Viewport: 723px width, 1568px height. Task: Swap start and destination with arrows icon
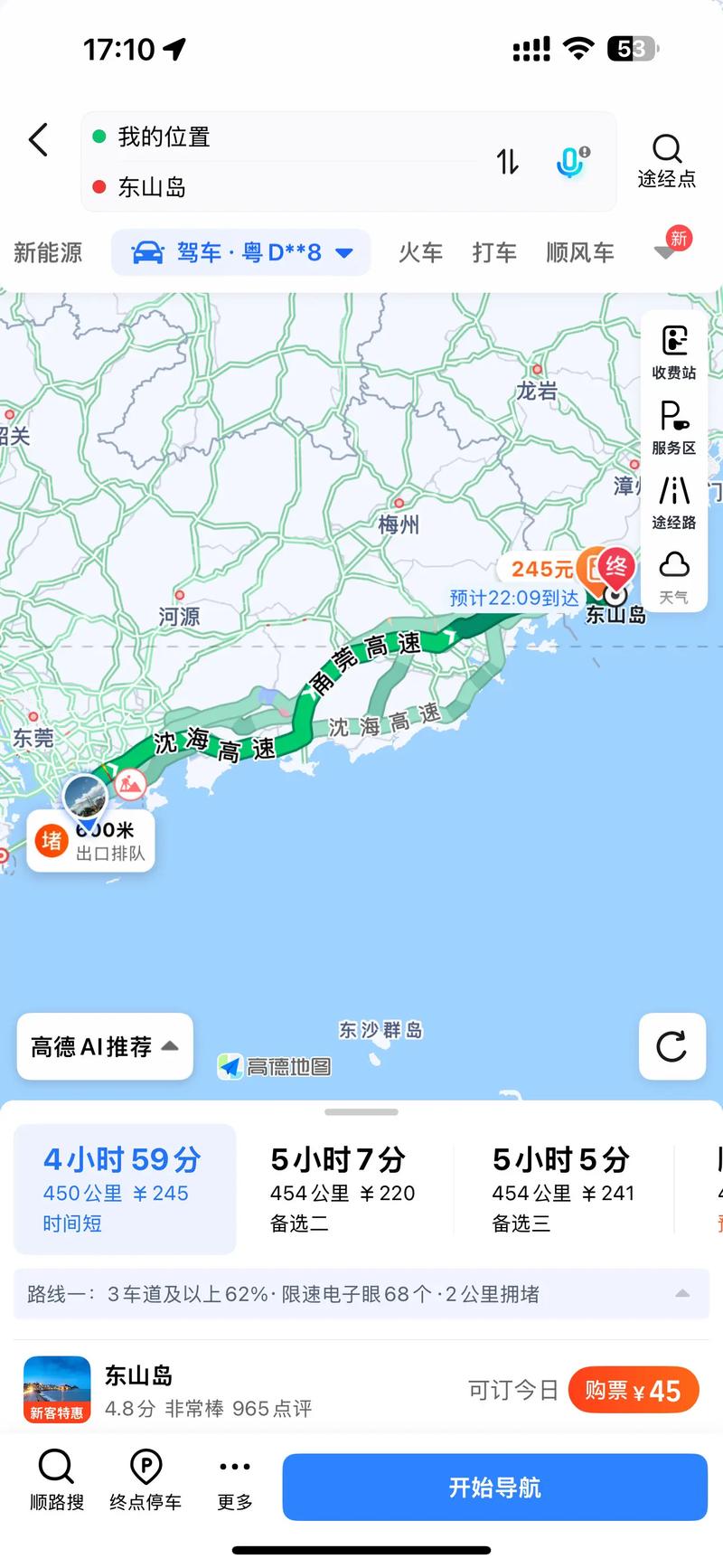(507, 162)
